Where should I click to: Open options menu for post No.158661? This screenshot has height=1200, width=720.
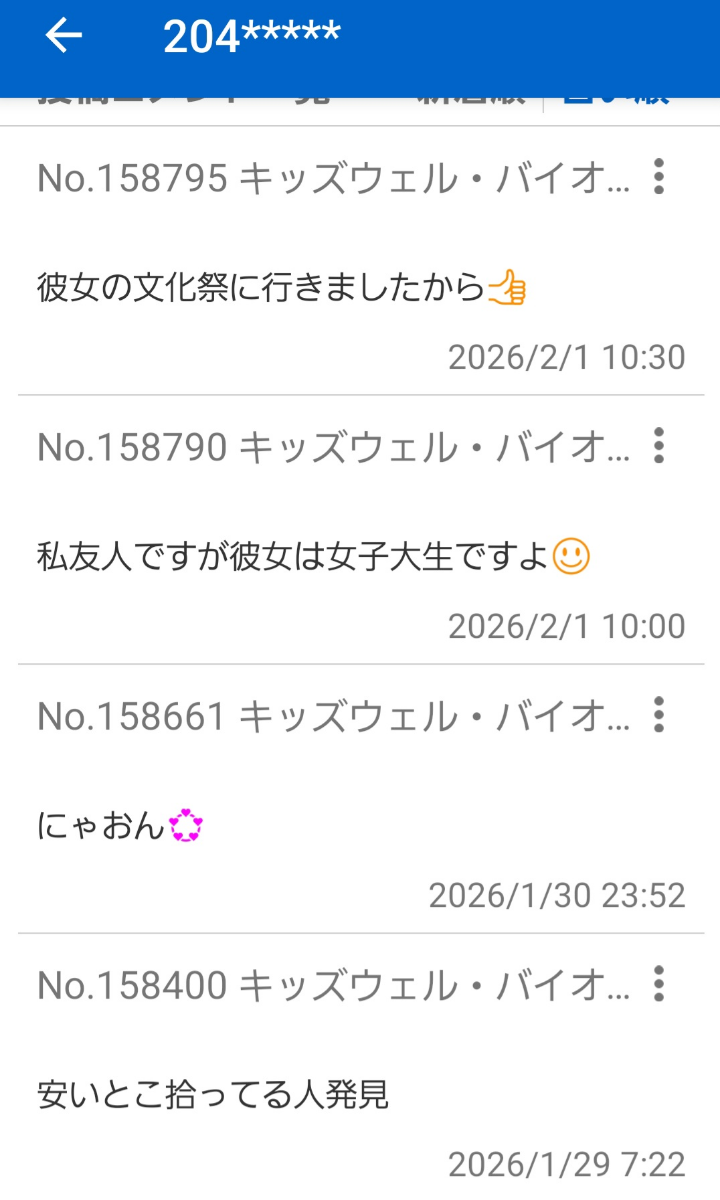(658, 716)
